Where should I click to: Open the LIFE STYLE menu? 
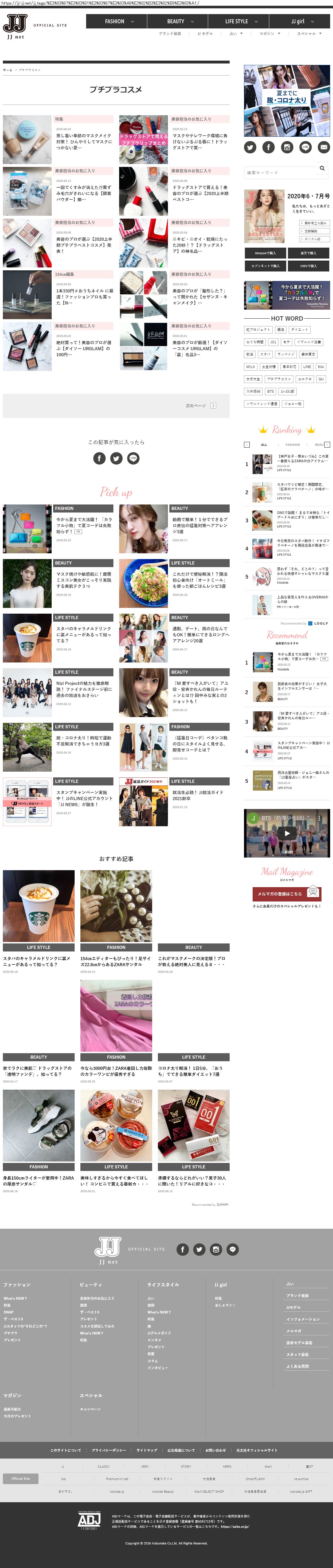coord(241,21)
